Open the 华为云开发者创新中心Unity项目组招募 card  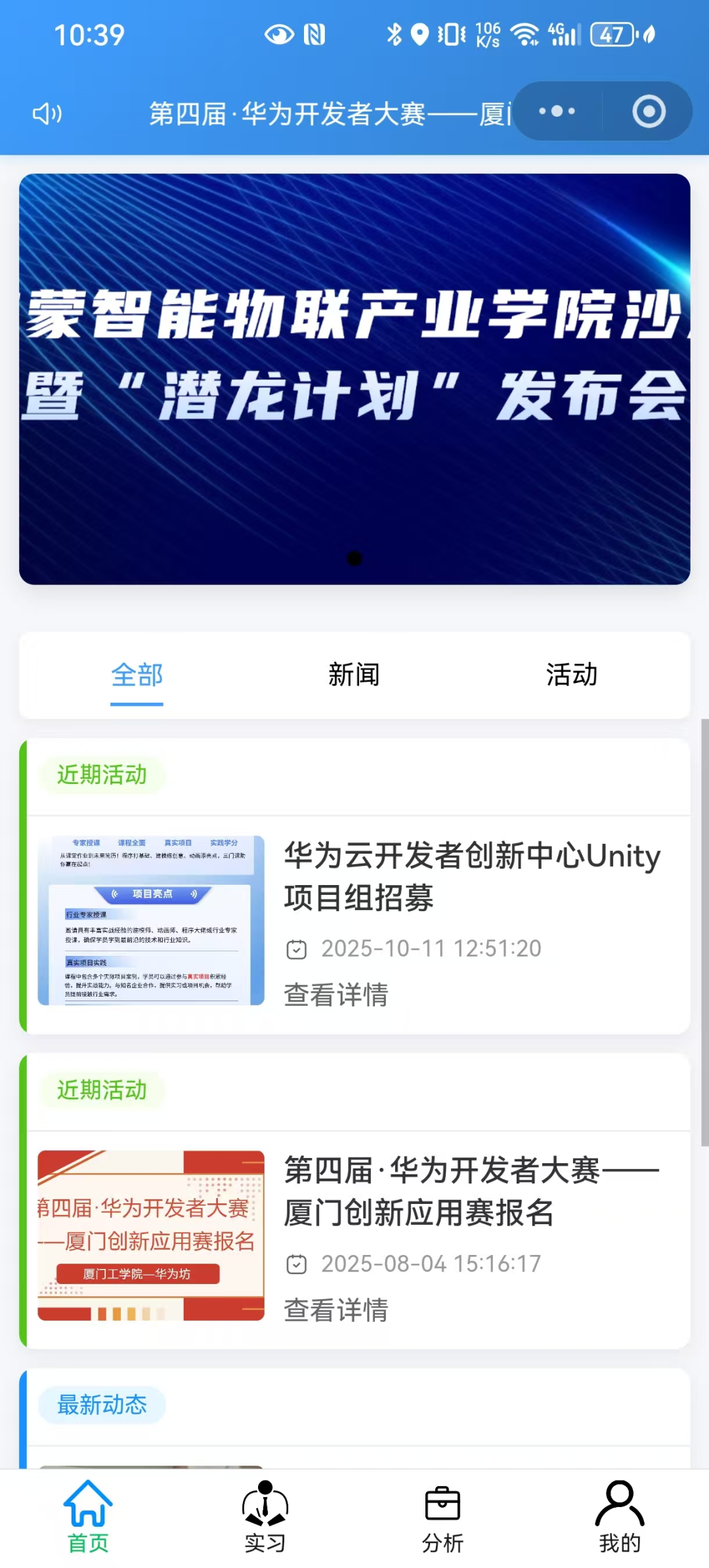(471, 876)
